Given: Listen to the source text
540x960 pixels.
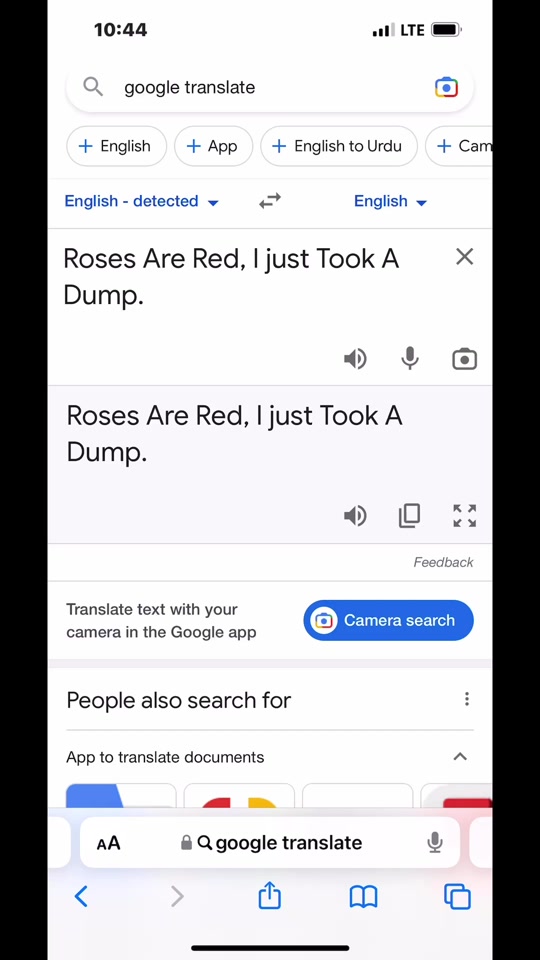Looking at the screenshot, I should point(355,359).
